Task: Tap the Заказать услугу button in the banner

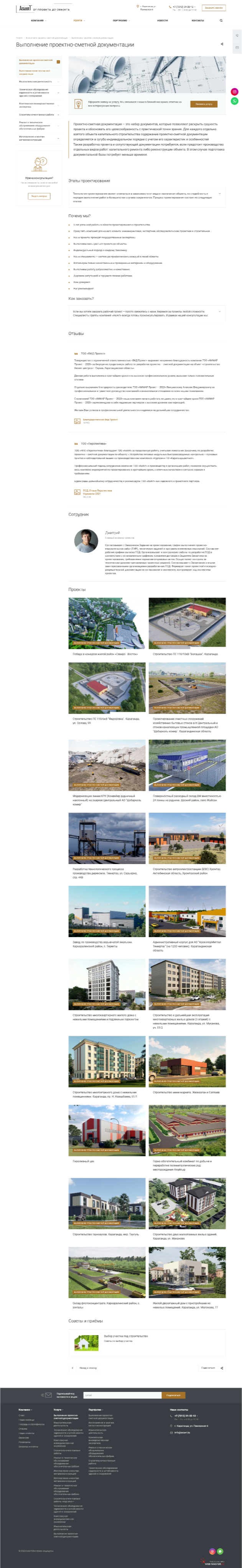Action: pos(204,104)
